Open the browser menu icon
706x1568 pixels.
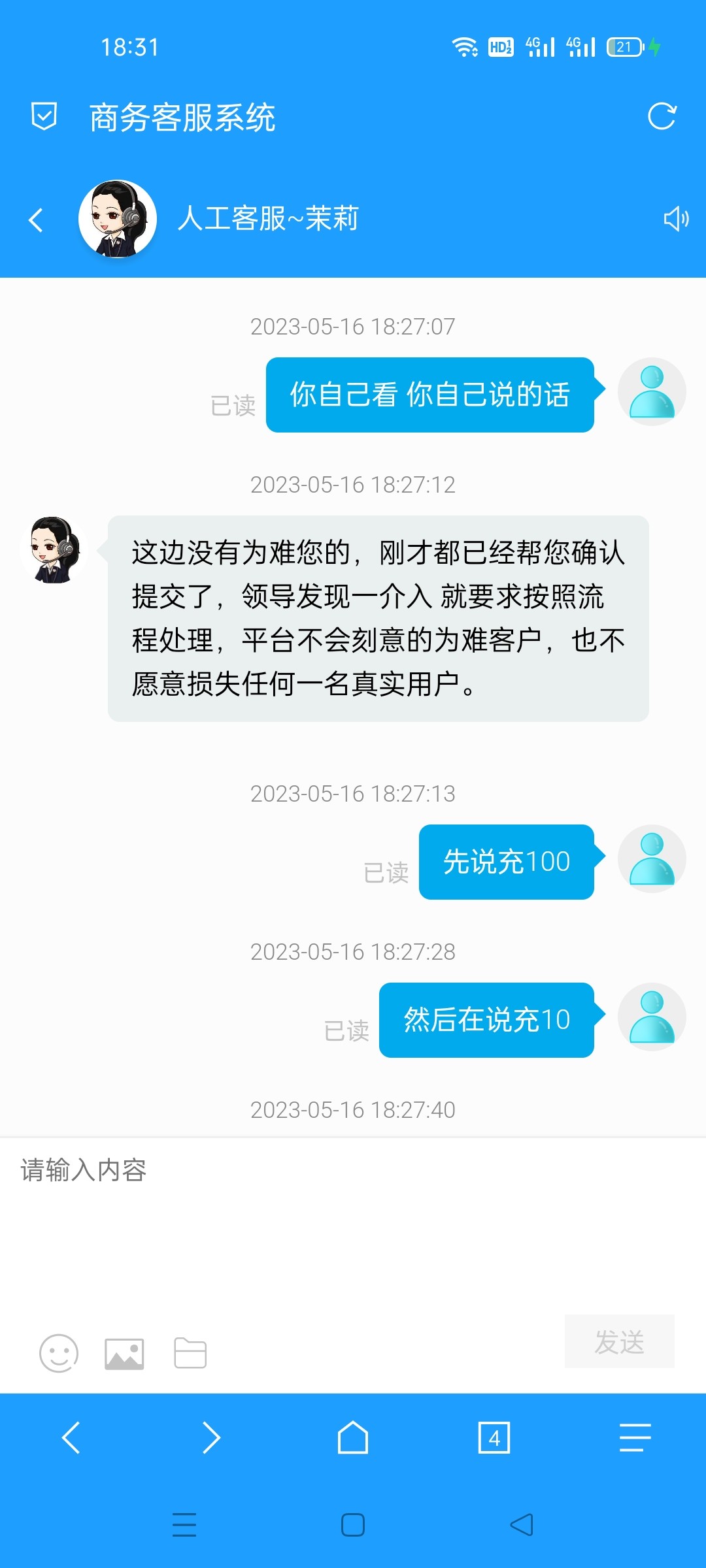click(x=635, y=1437)
